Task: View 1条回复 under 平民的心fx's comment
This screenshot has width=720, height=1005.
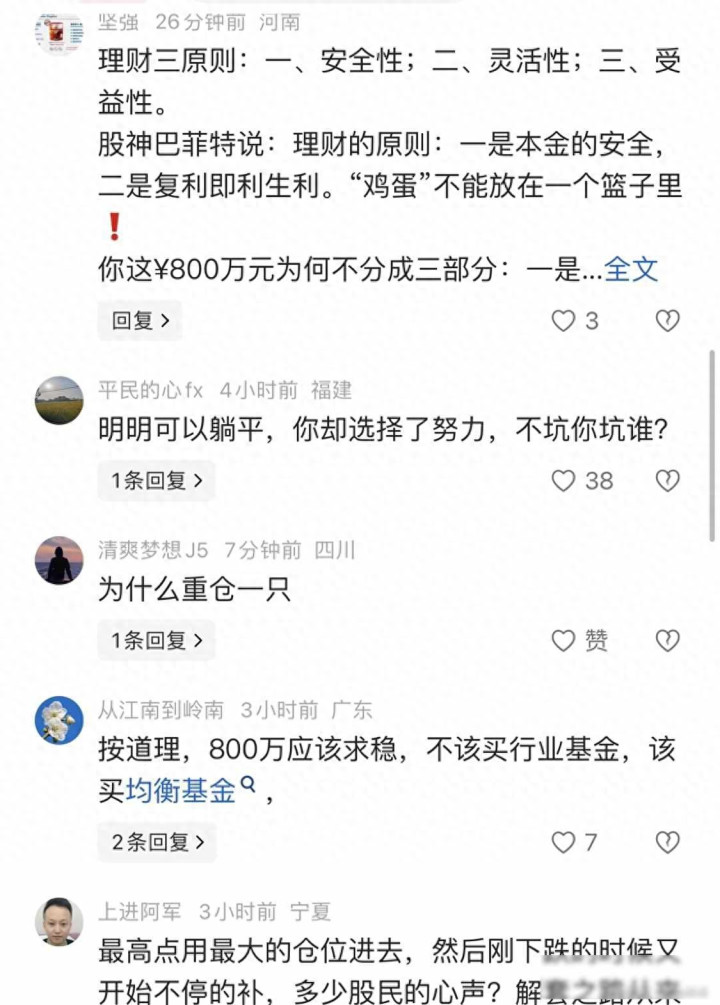Action: click(x=156, y=481)
